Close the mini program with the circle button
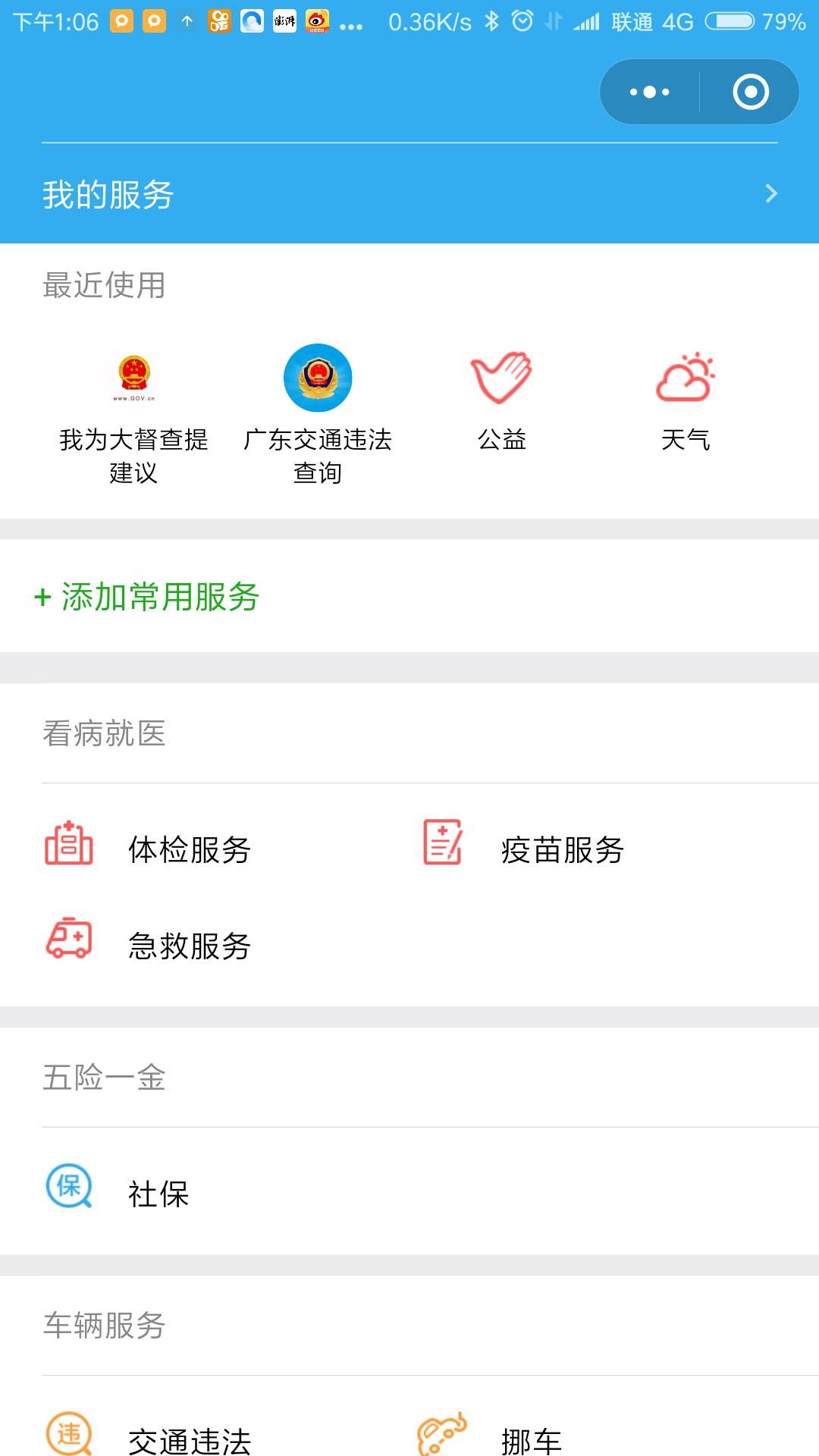 750,93
